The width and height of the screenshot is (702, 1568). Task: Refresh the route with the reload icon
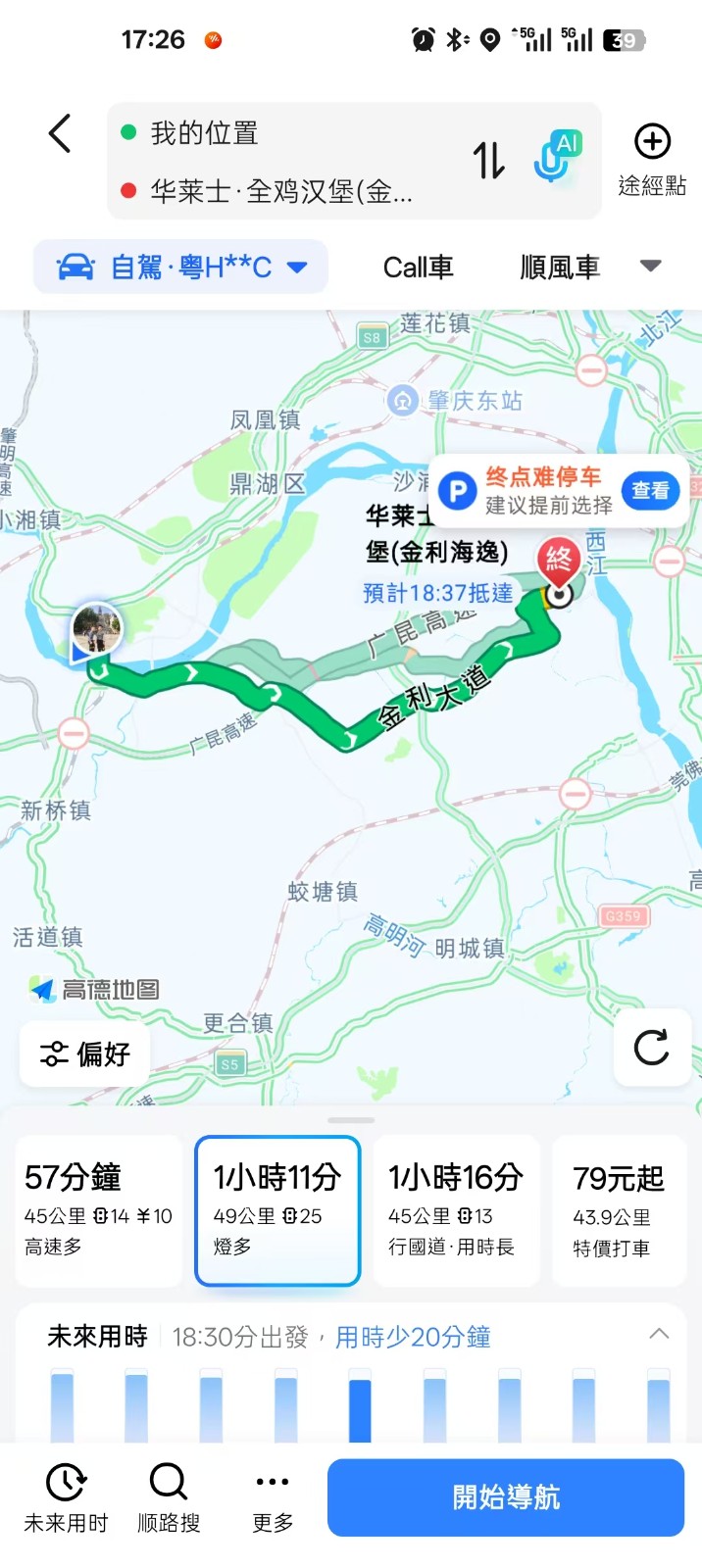[651, 1047]
